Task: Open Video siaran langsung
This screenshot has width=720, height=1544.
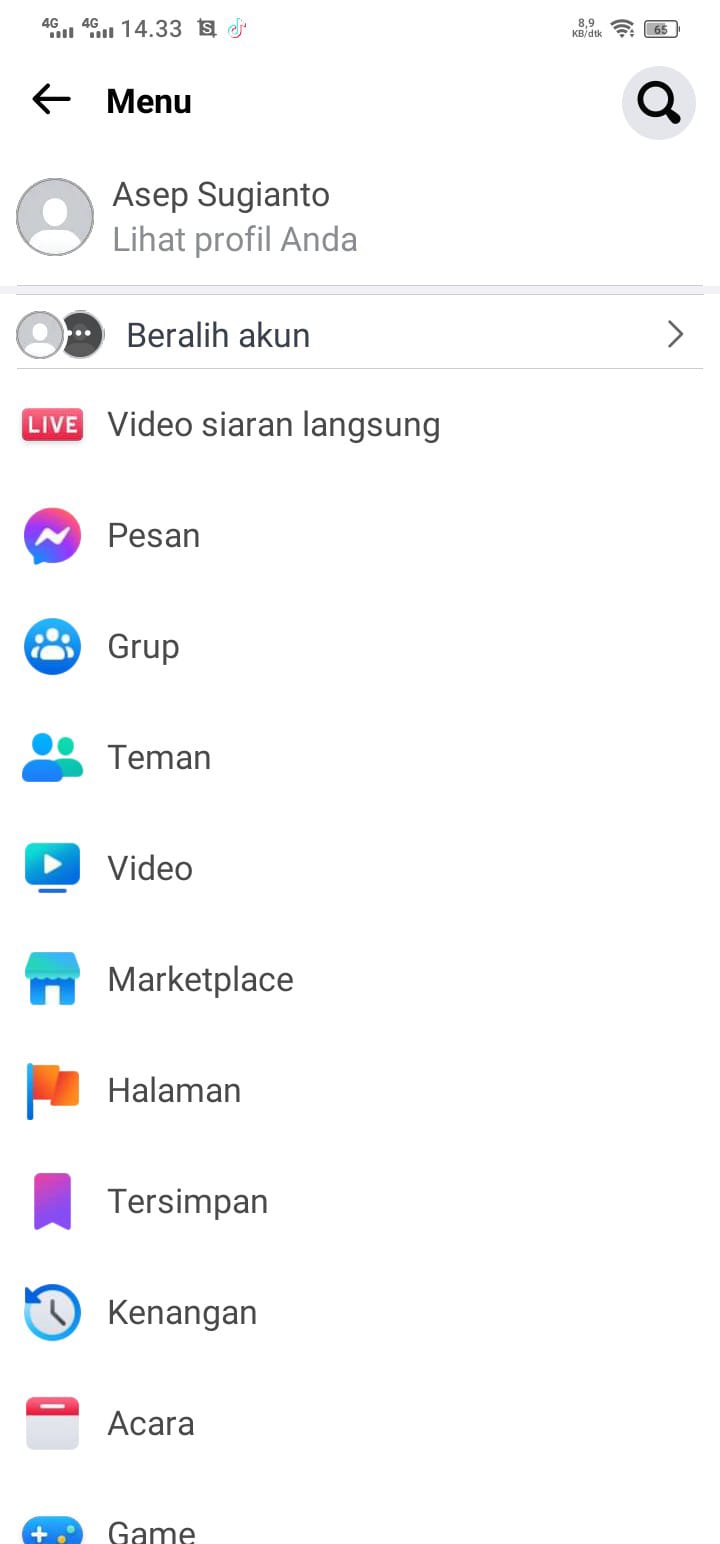Action: pyautogui.click(x=272, y=425)
